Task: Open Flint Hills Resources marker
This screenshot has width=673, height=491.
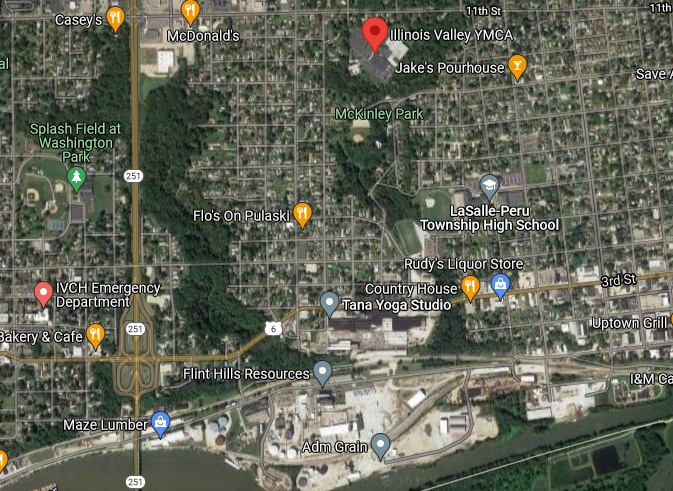Action: pos(322,373)
